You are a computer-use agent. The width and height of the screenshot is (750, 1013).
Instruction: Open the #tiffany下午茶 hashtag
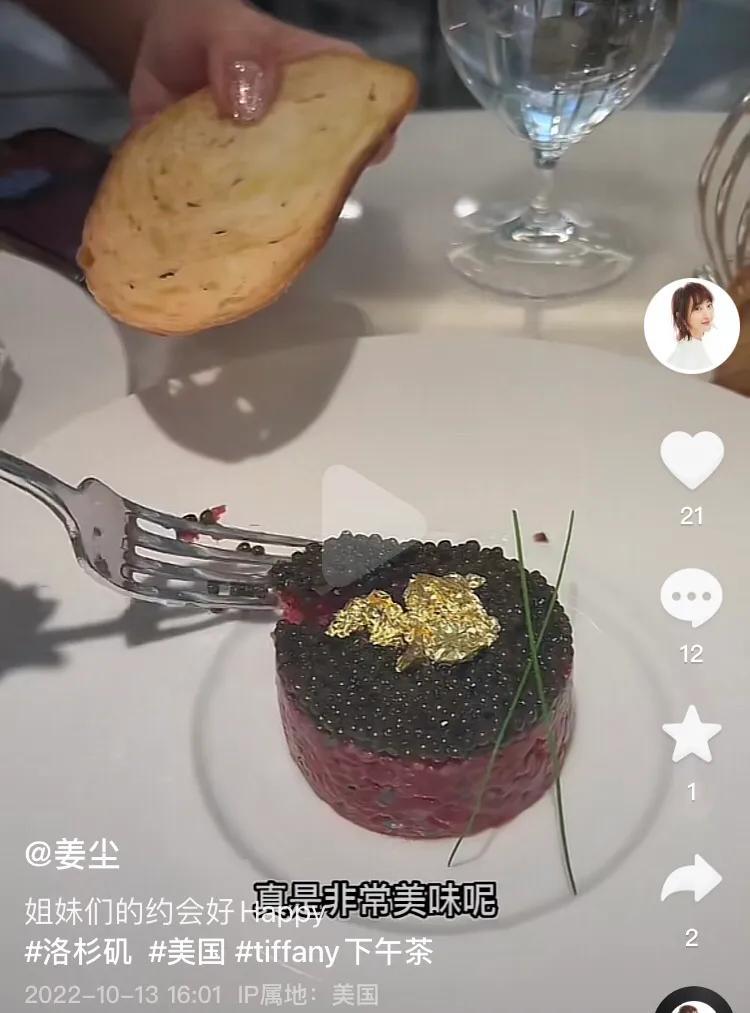pos(334,951)
